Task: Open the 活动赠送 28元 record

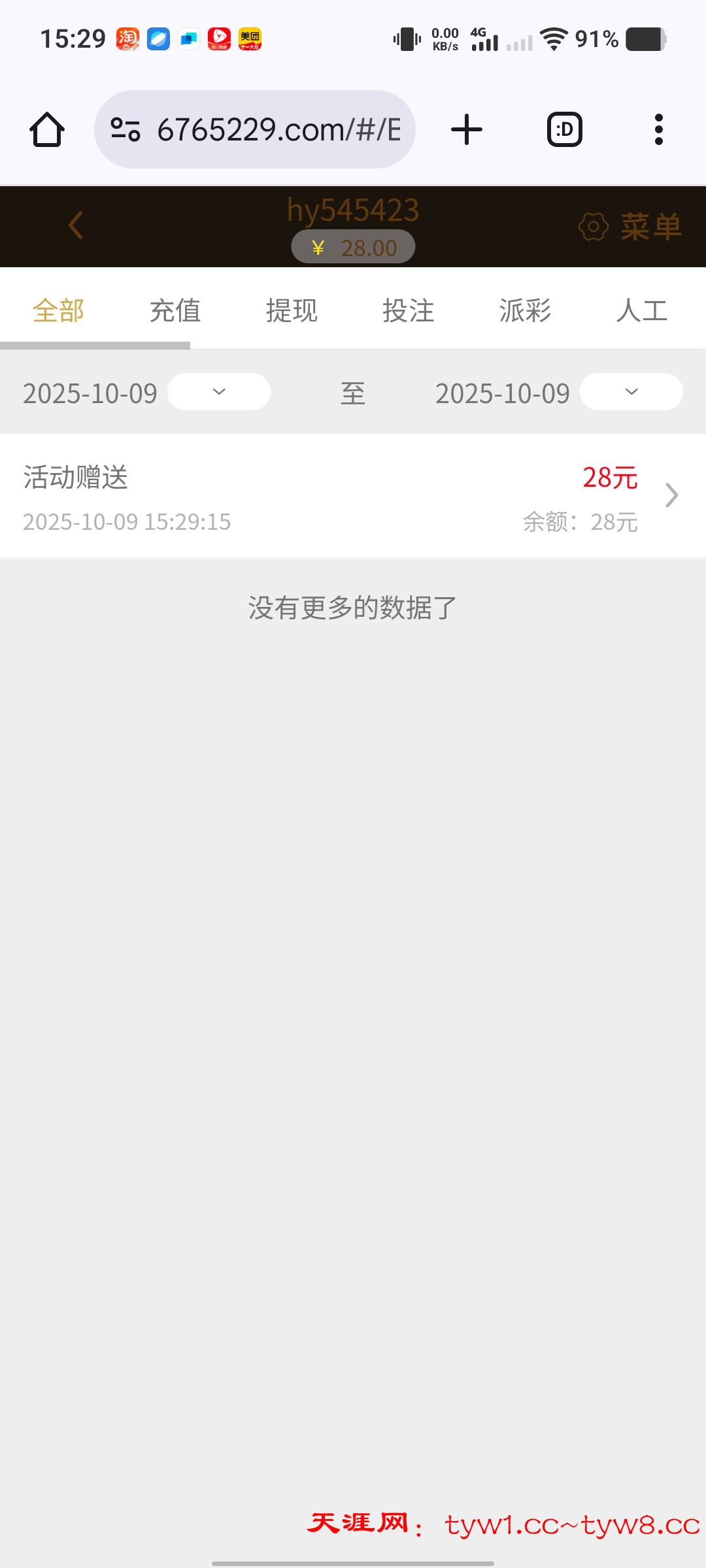Action: pyautogui.click(x=353, y=497)
